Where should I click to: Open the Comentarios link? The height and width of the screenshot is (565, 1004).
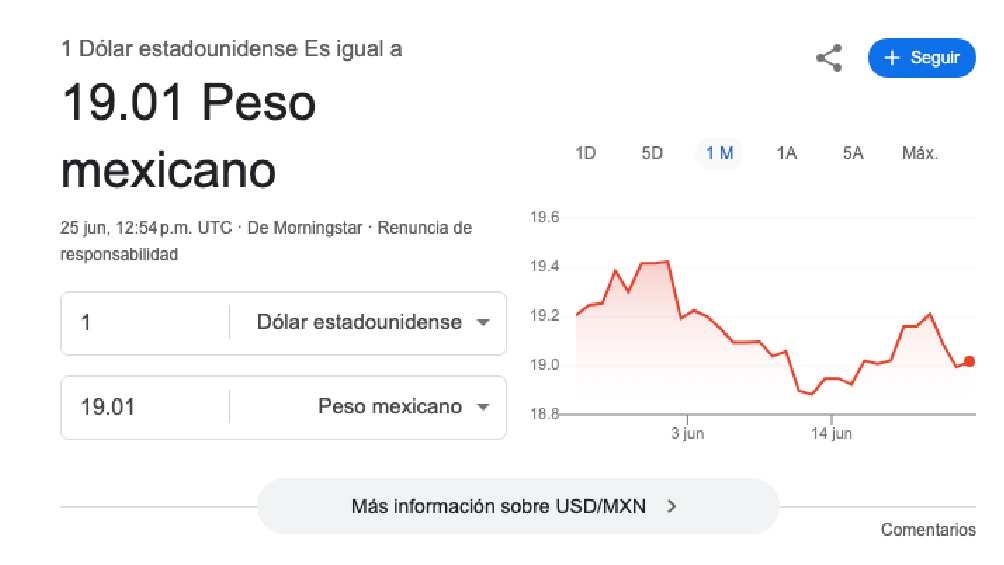(927, 530)
